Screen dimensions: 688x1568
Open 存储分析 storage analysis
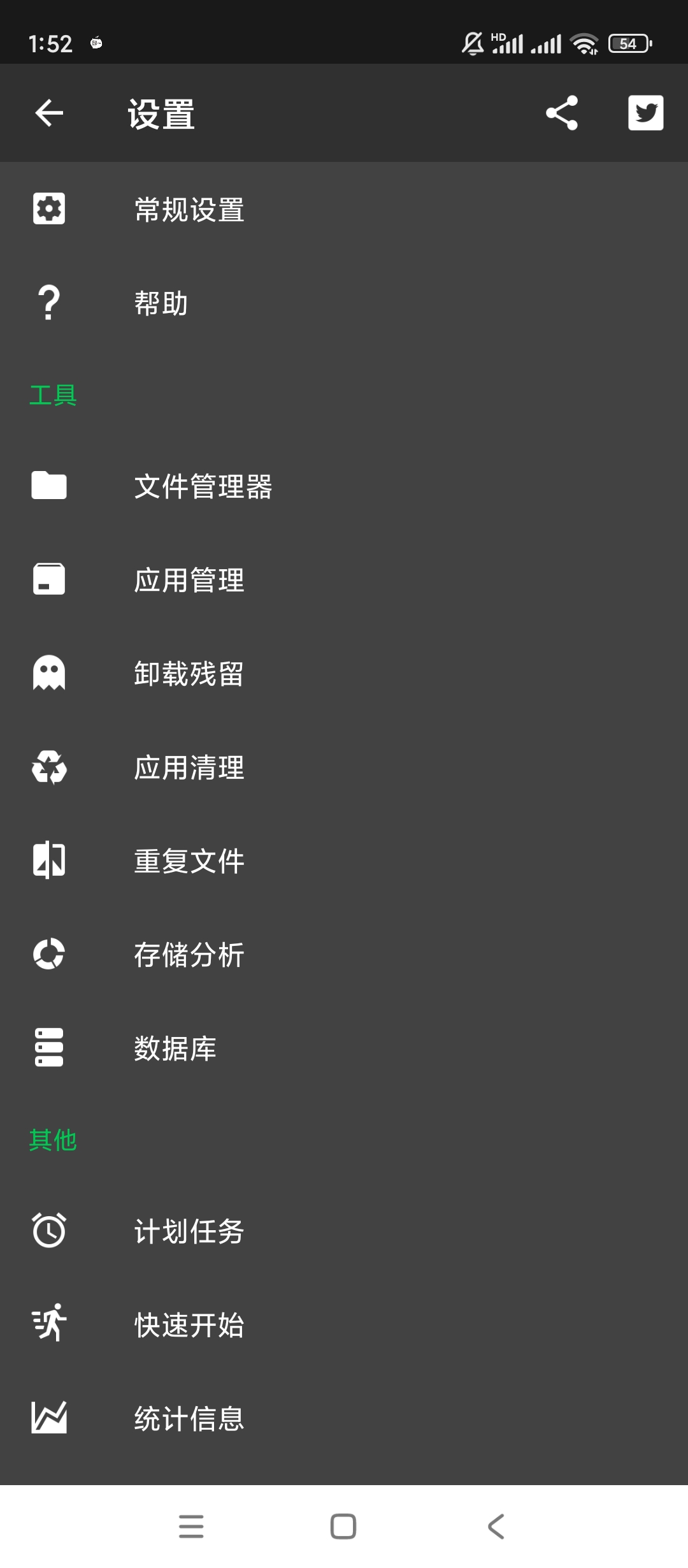[x=189, y=955]
